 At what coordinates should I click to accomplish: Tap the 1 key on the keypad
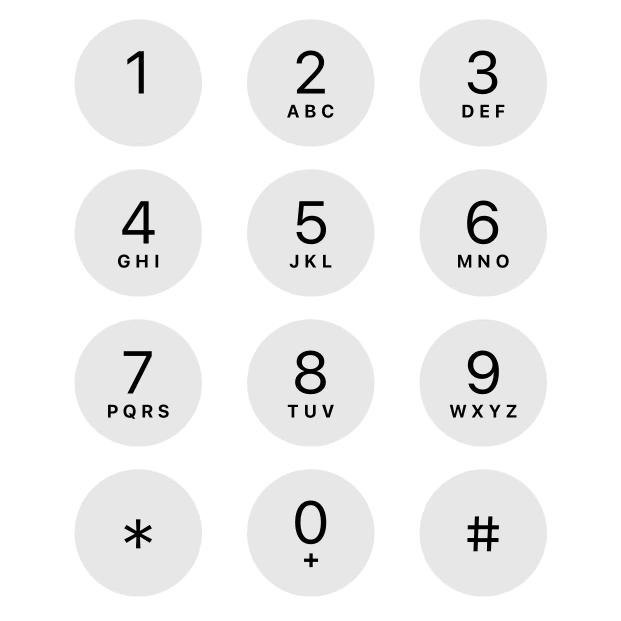point(138,83)
